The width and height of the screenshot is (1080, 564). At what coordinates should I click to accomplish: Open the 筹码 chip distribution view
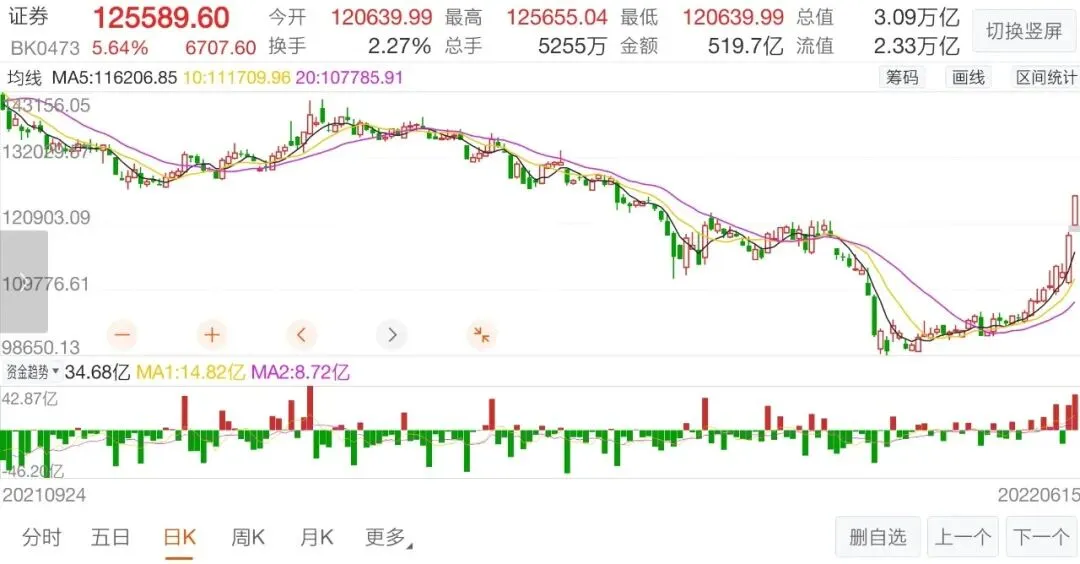click(902, 77)
